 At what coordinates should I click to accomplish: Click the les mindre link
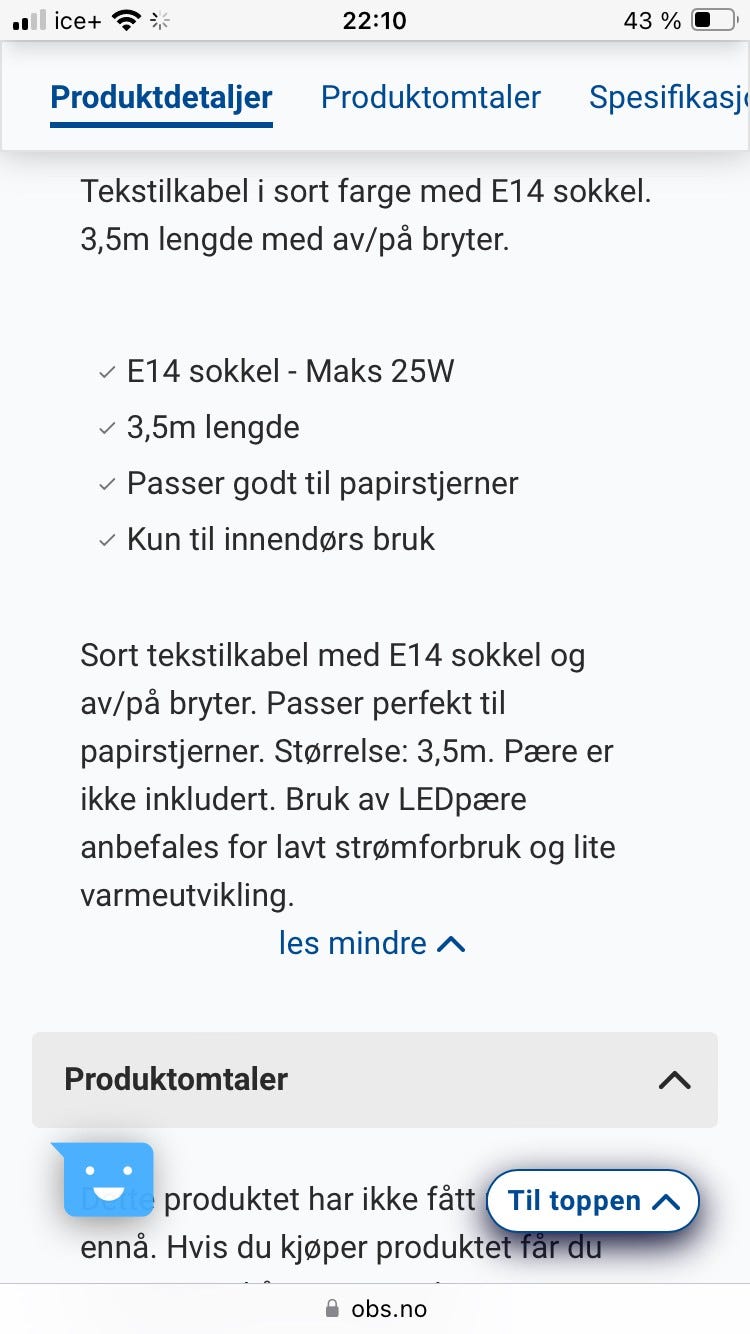[352, 942]
